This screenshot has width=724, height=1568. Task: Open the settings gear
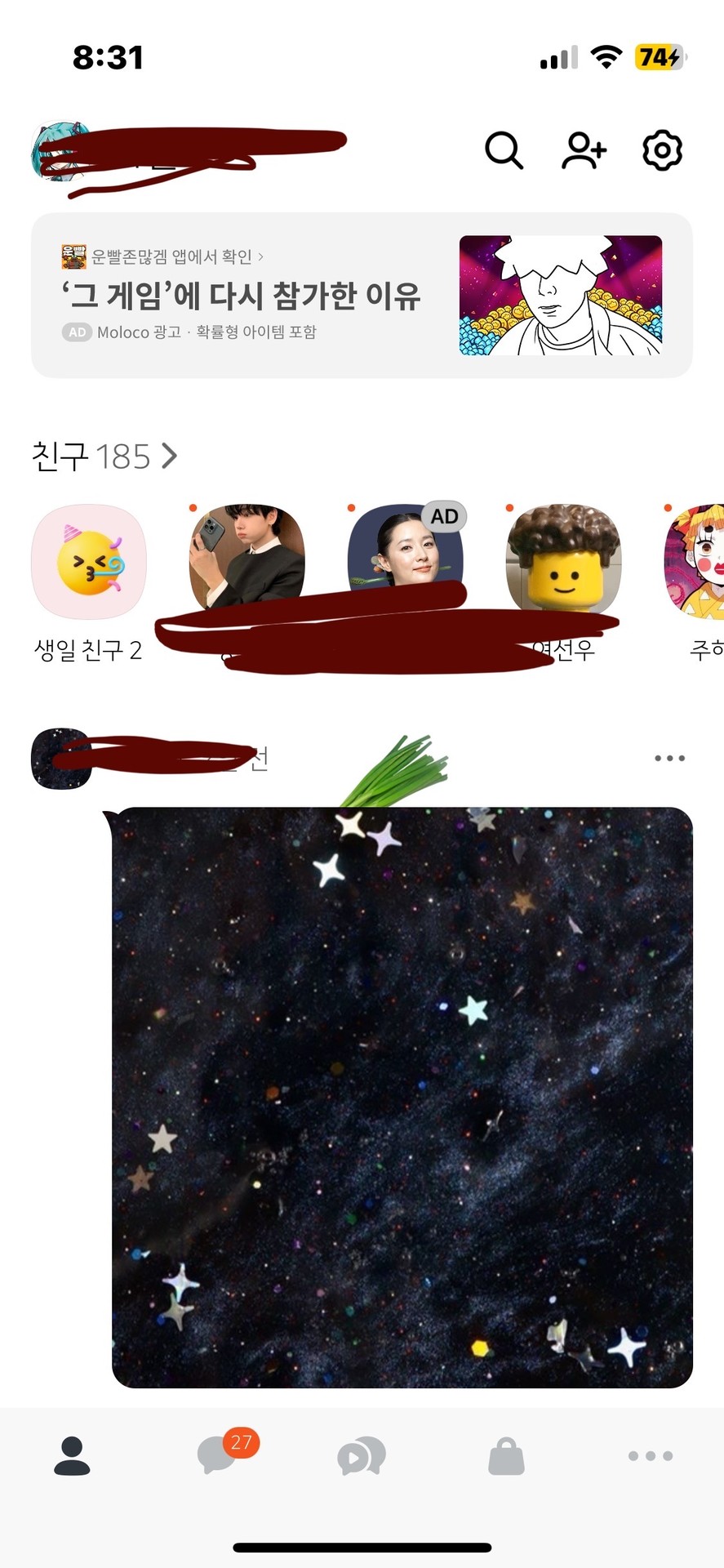coord(662,150)
